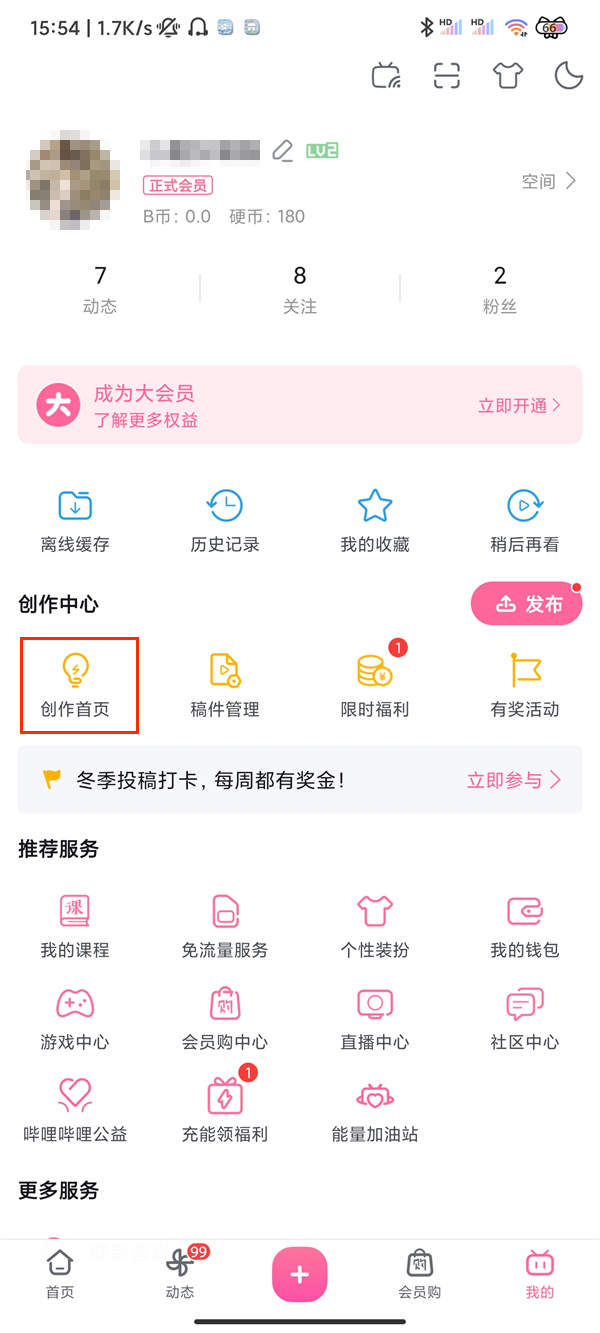The height and width of the screenshot is (1333, 600).
Task: Tap 立即参与 on the 投稿打卡 banner
Action: [513, 780]
